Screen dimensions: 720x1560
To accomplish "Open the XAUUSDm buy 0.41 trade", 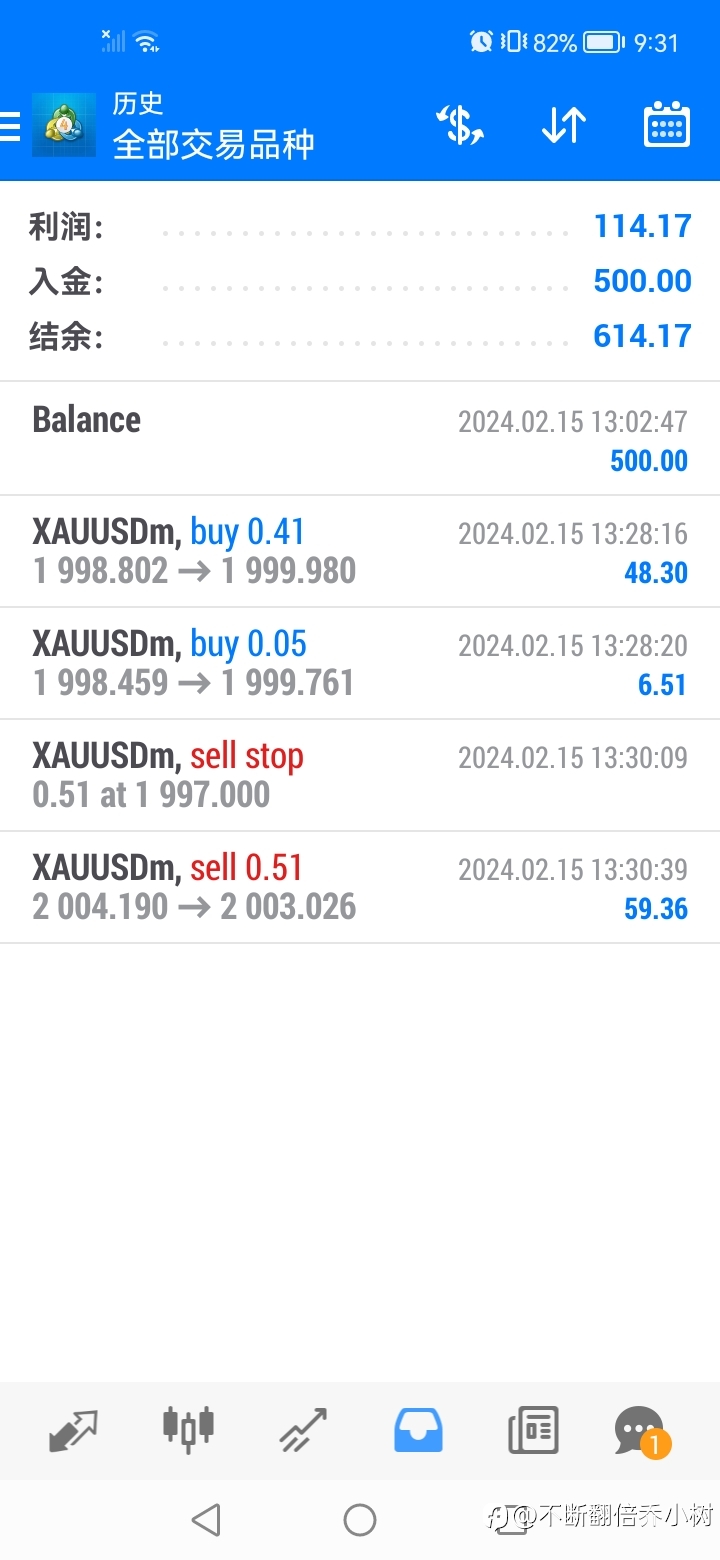I will 360,551.
